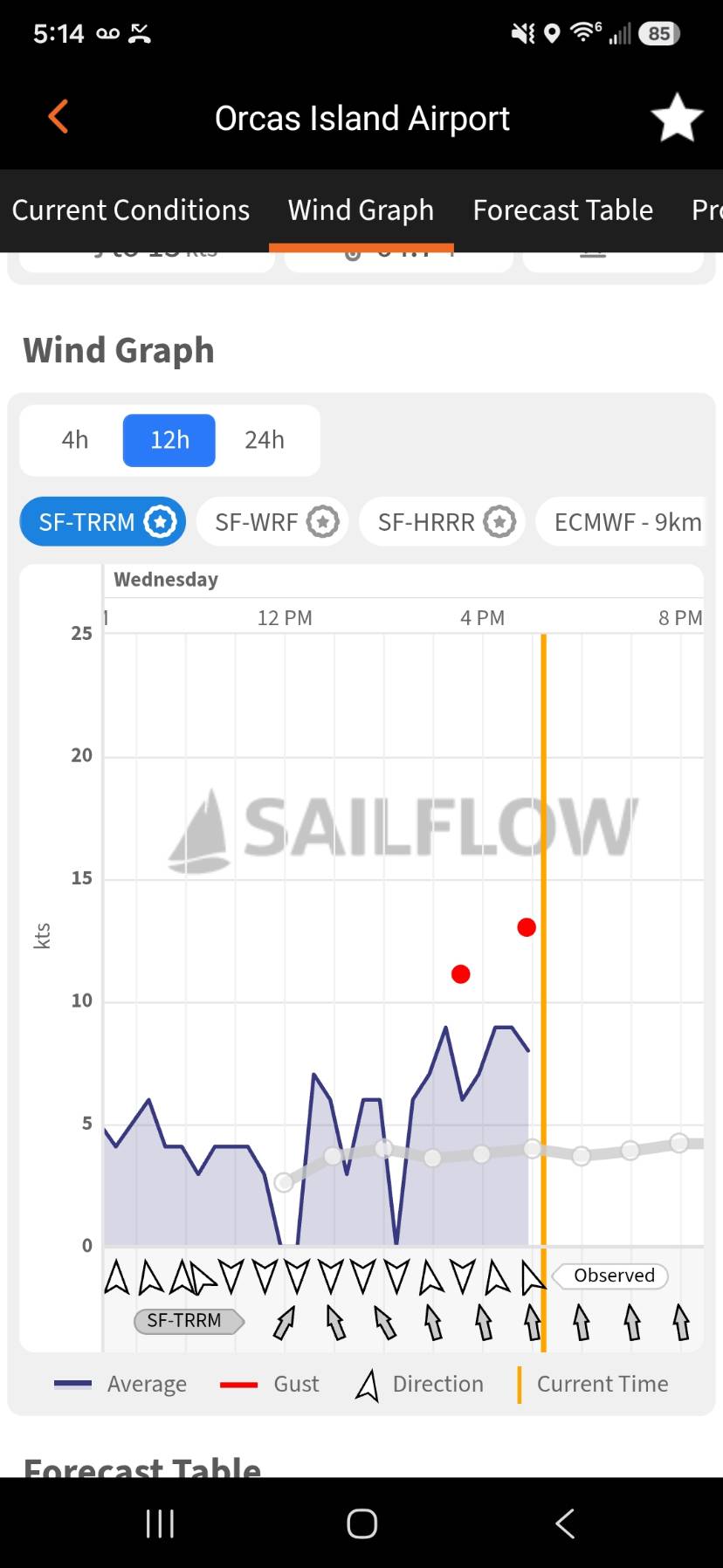Select the 12h time range
This screenshot has height=1568, width=723.
(x=169, y=440)
